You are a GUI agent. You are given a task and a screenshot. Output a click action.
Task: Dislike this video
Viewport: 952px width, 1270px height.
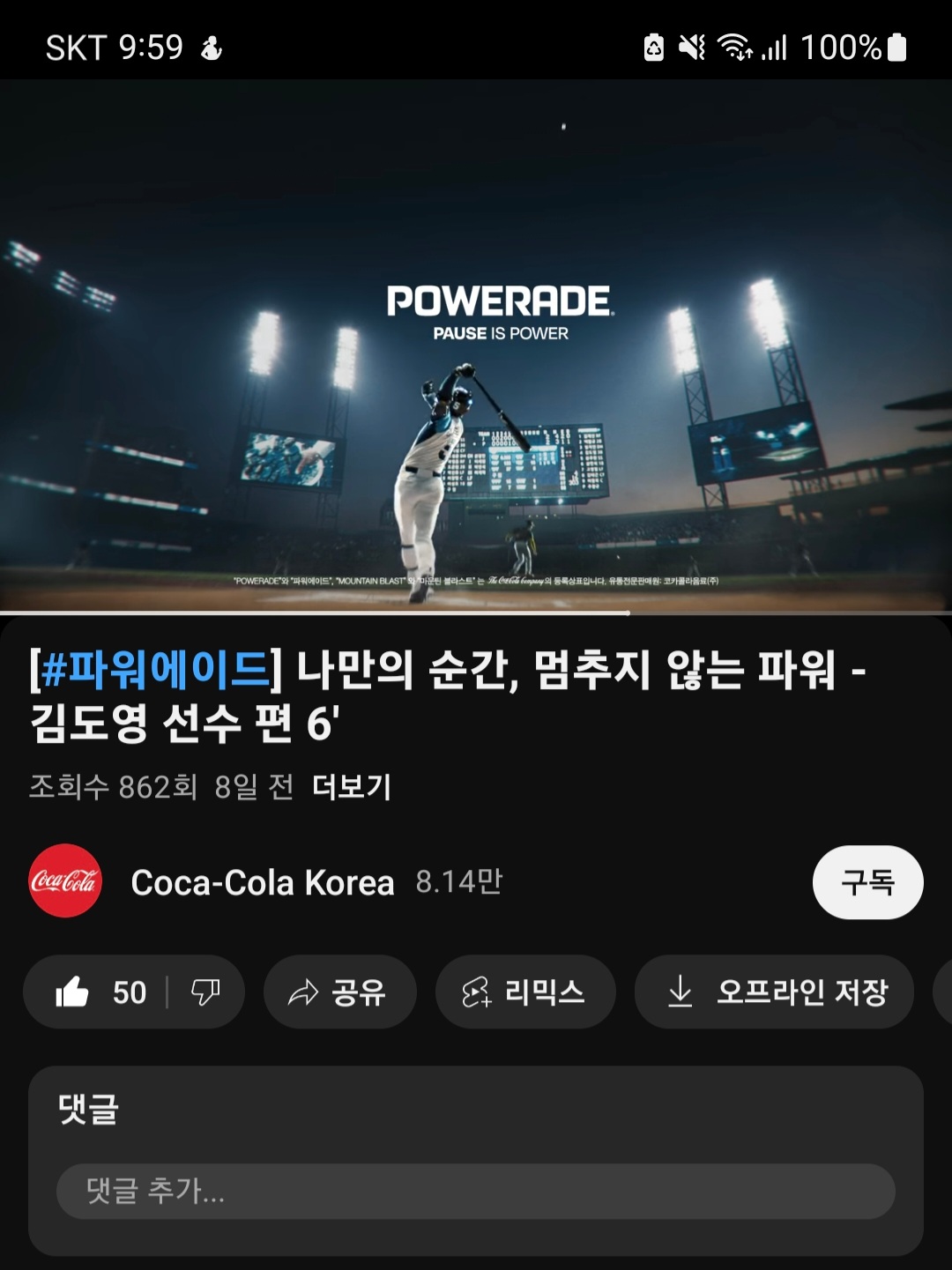pyautogui.click(x=206, y=992)
